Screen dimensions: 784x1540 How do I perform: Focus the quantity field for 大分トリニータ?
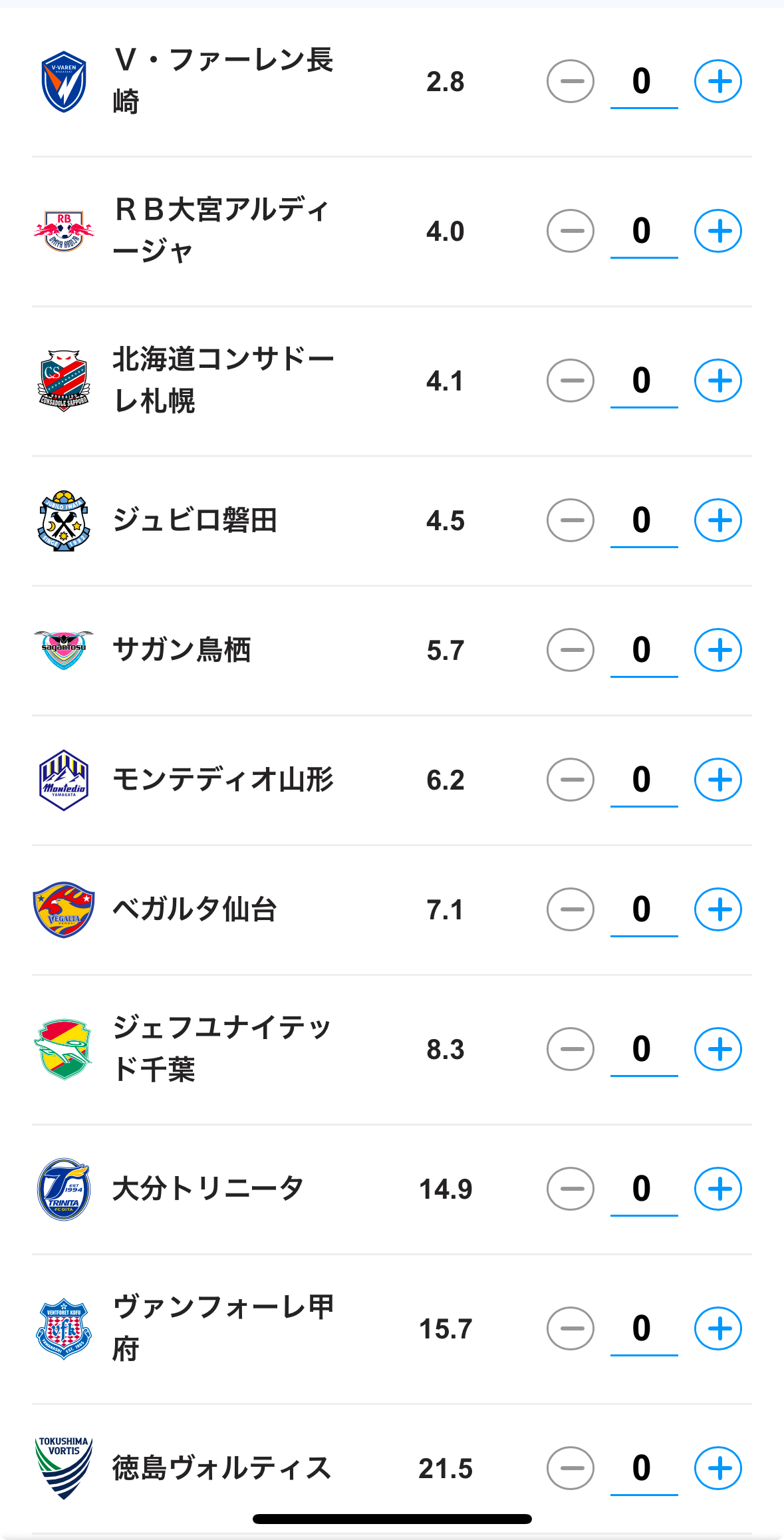pyautogui.click(x=643, y=1189)
